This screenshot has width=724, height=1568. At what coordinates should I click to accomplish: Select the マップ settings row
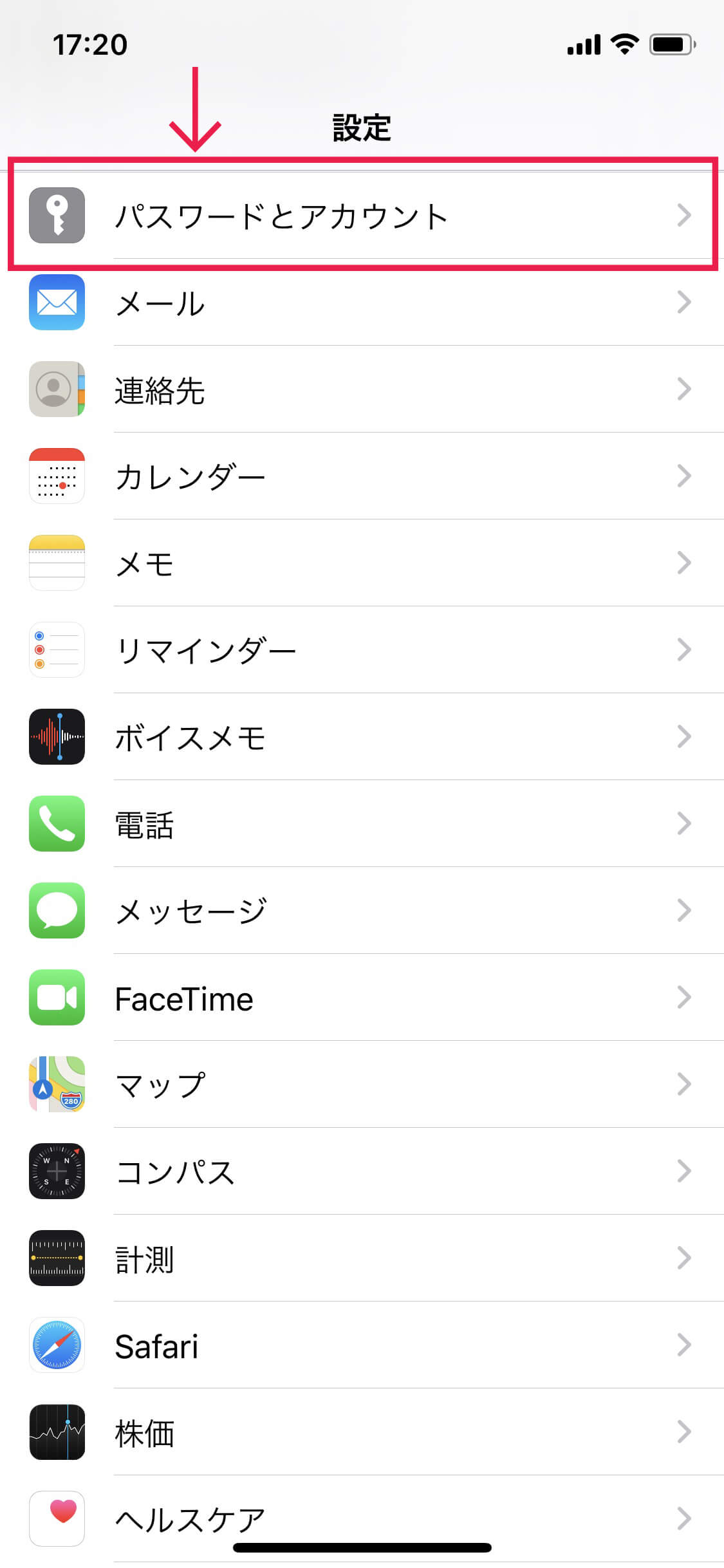point(362,1084)
